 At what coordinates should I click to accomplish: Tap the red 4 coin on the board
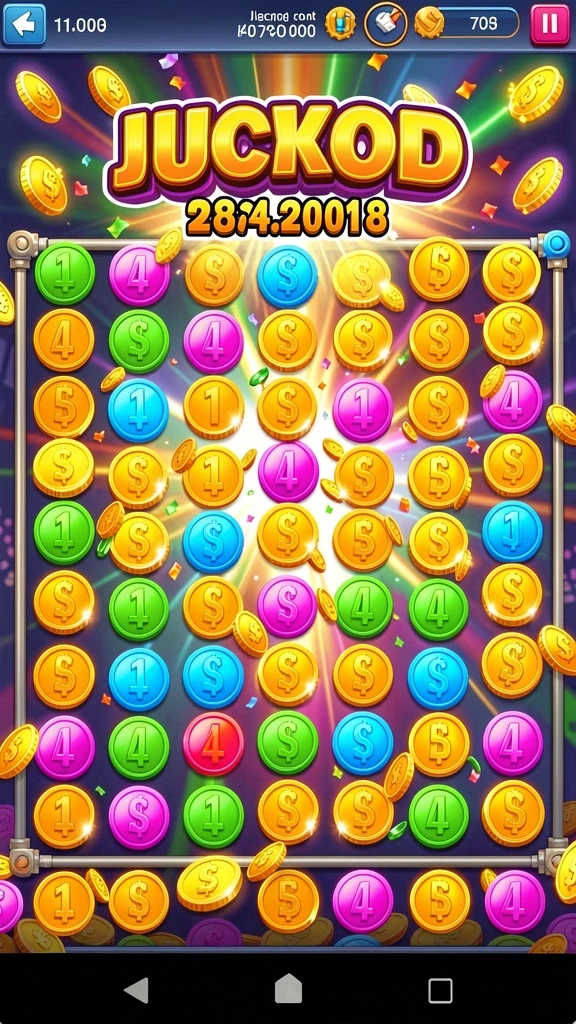pyautogui.click(x=213, y=743)
